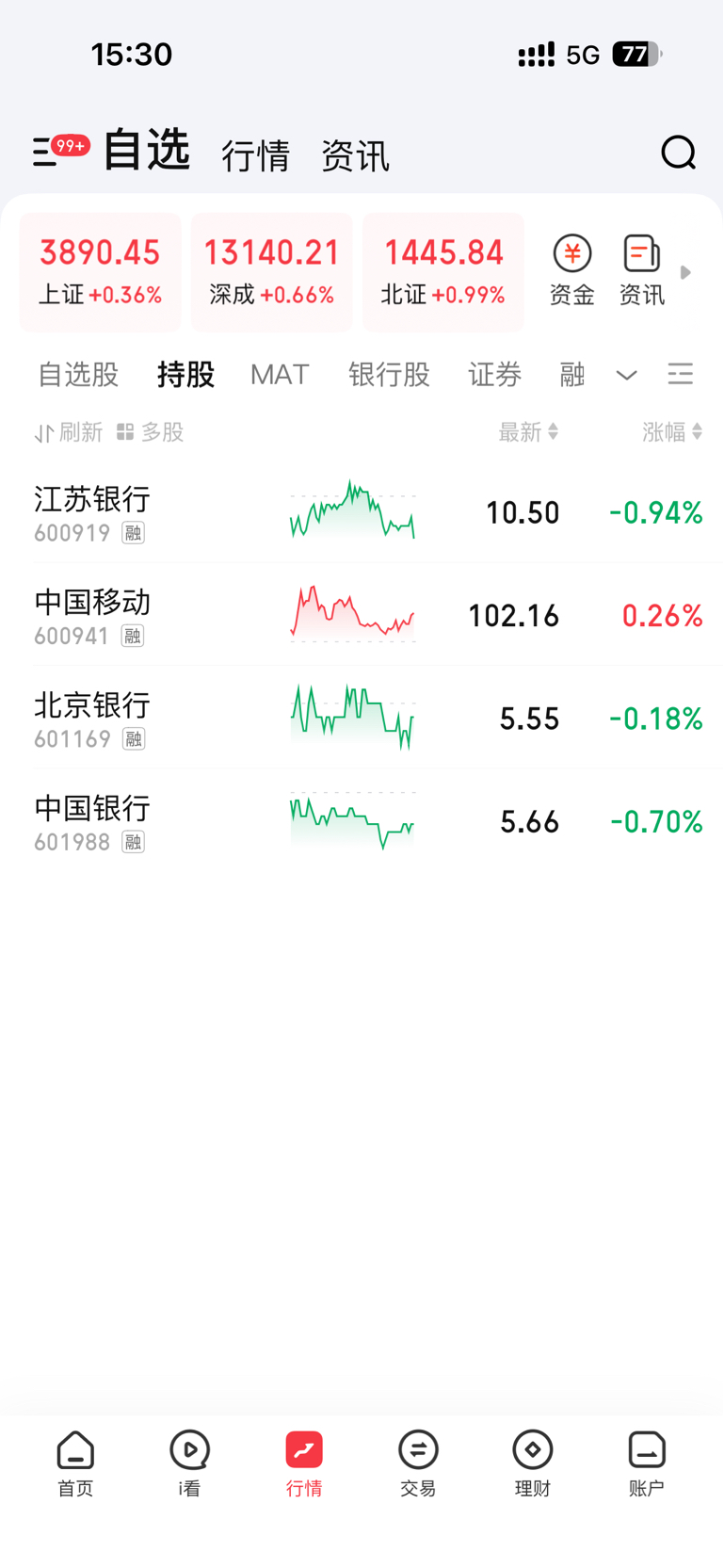Go to the 交易 bottom tab

click(x=418, y=1463)
